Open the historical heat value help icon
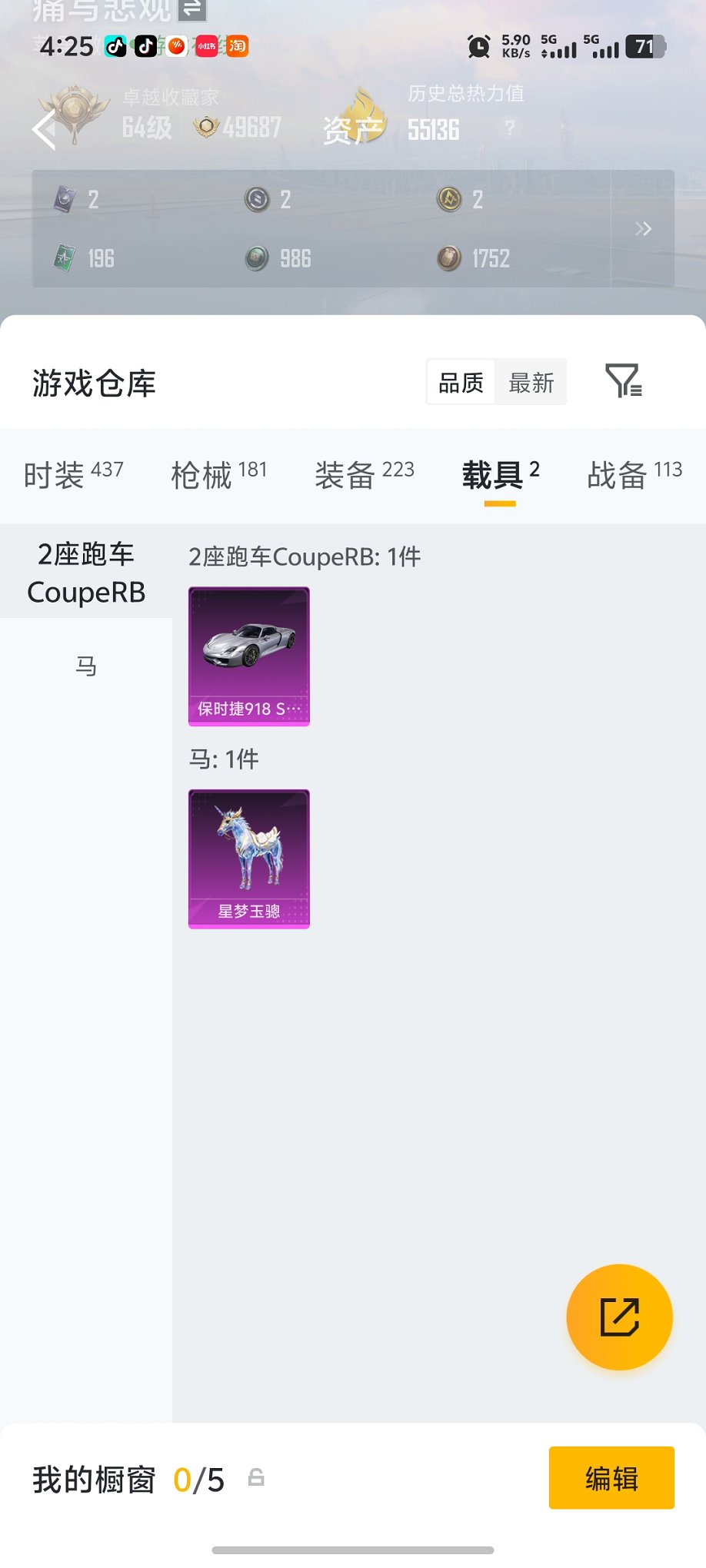This screenshot has height=1568, width=706. coord(509,128)
